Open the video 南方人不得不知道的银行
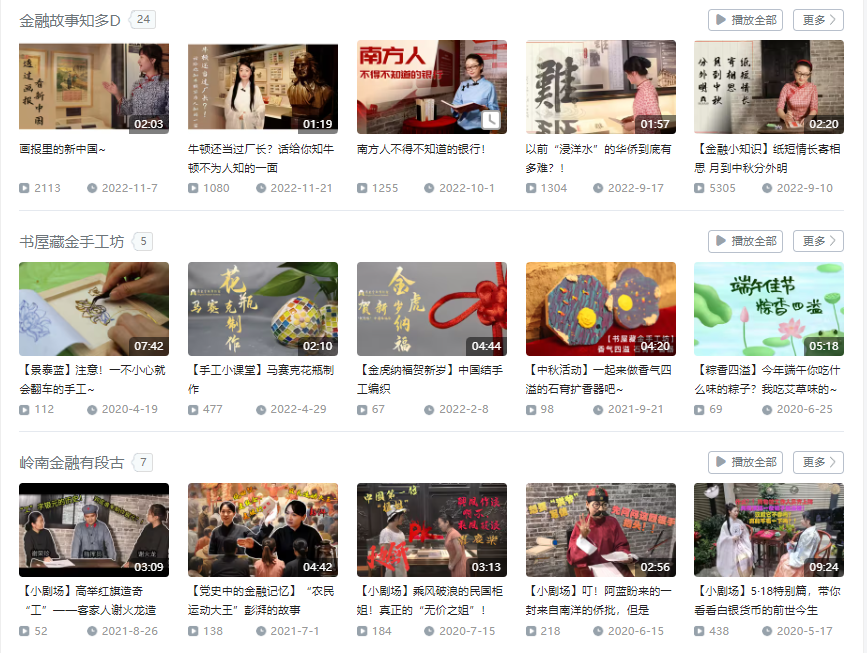This screenshot has height=653, width=867. (432, 87)
